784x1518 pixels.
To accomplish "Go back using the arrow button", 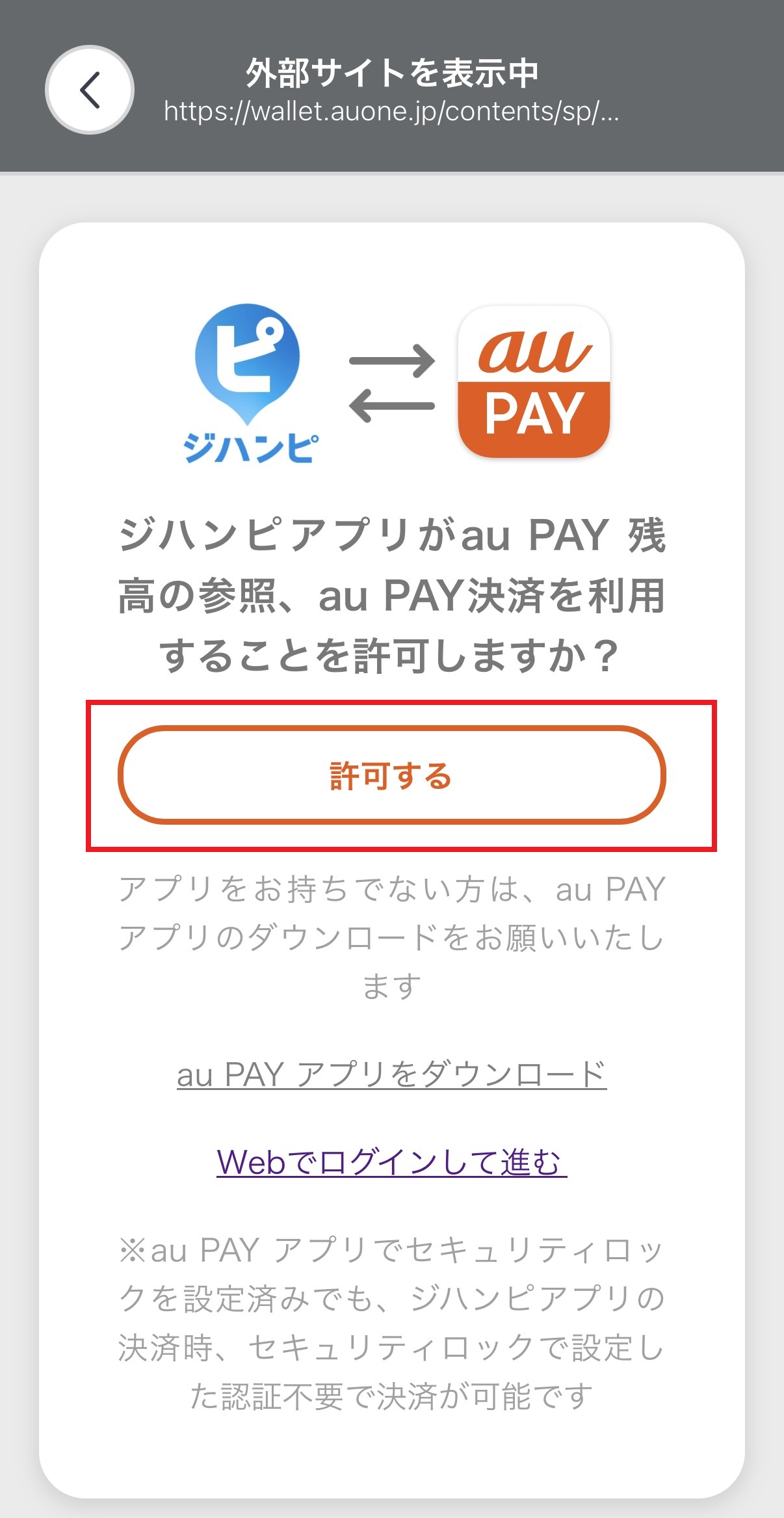I will pos(90,90).
